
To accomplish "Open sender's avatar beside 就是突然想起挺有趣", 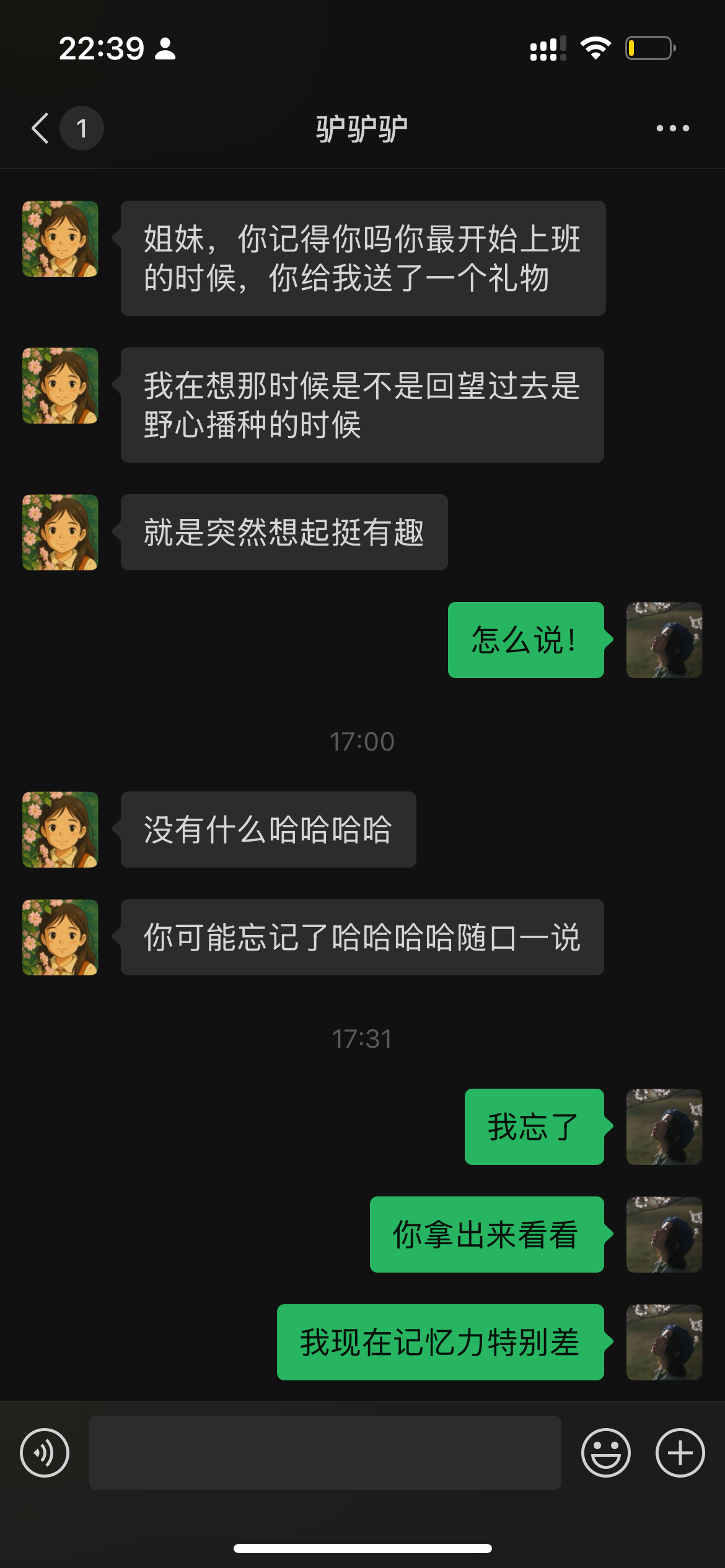I will (60, 532).
